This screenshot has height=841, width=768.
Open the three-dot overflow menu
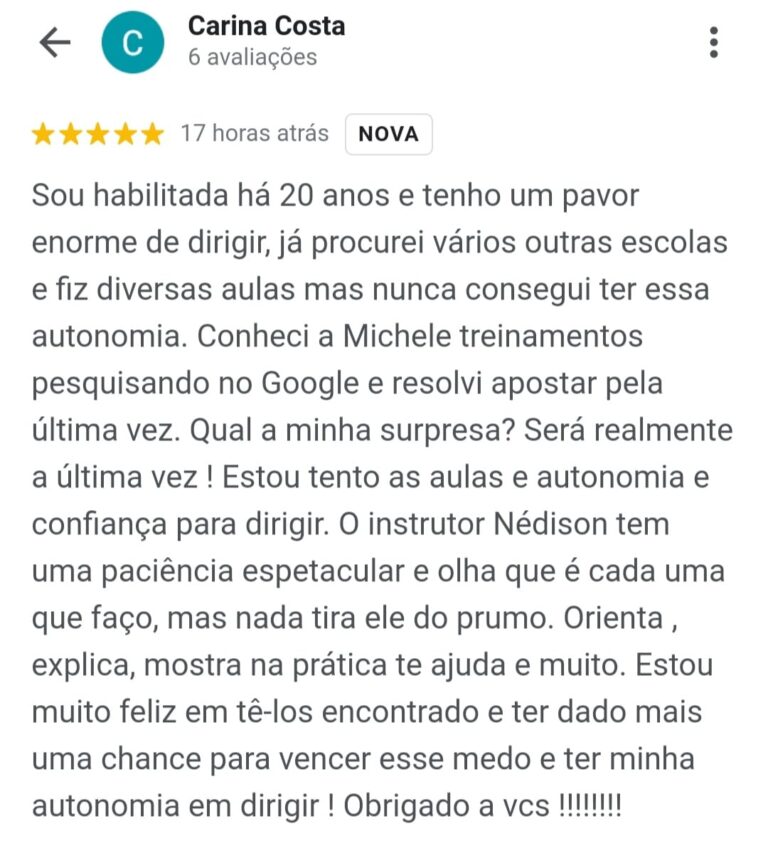click(x=713, y=42)
